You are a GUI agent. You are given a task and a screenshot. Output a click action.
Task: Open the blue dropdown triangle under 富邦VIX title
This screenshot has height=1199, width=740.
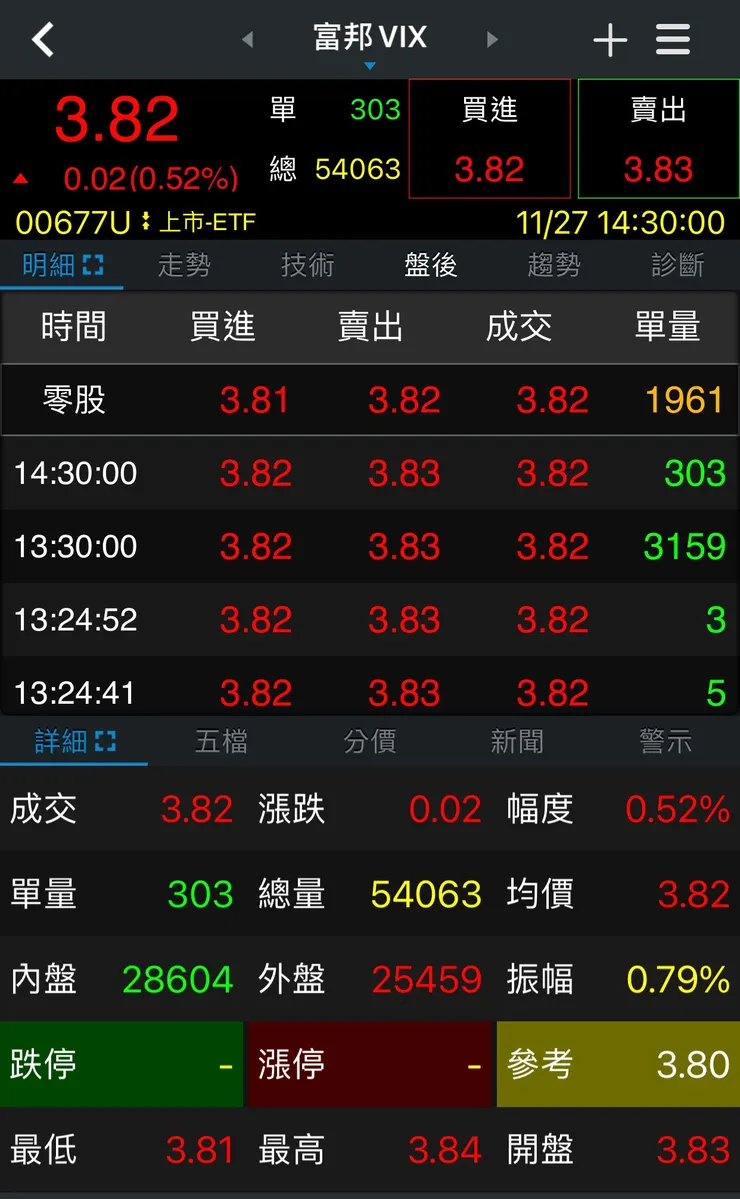click(369, 64)
